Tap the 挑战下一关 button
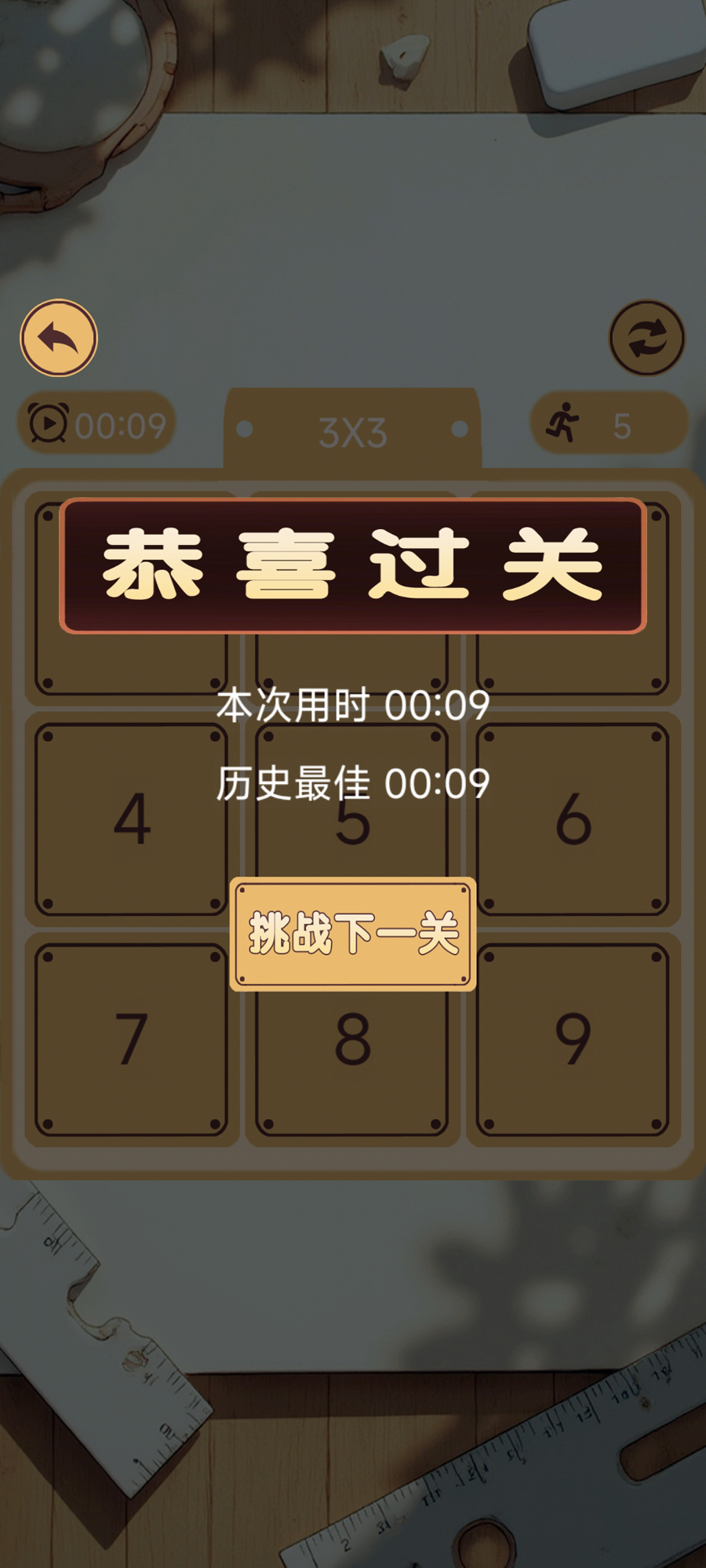The width and height of the screenshot is (706, 1568). (353, 934)
